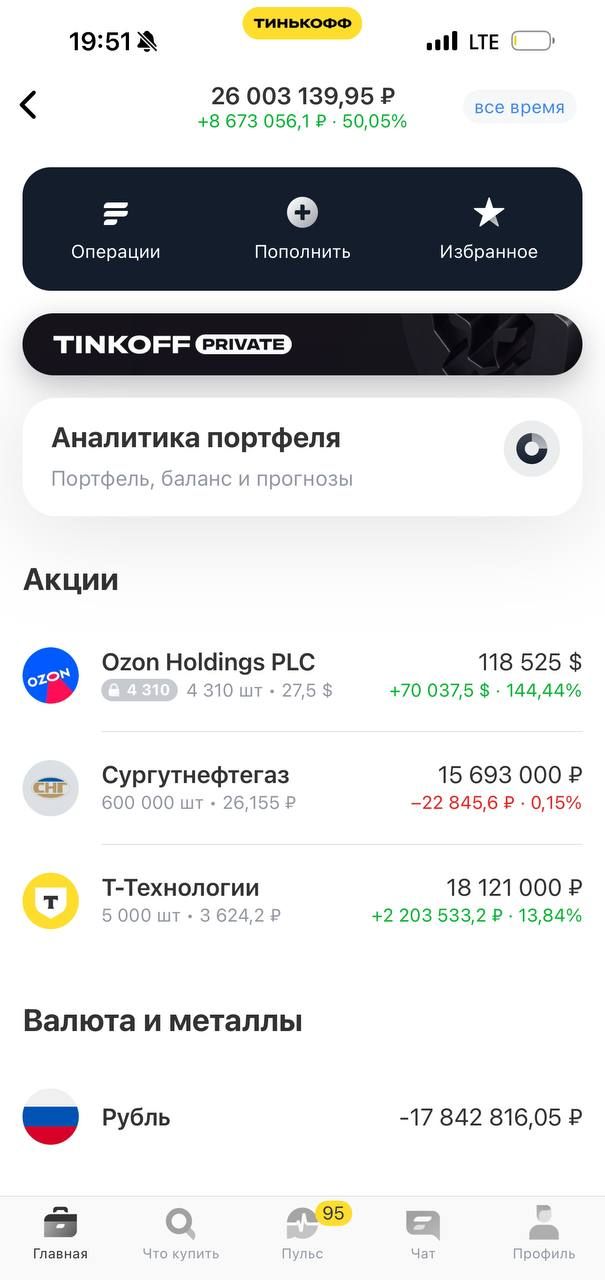Open the Рубль currency row
The width and height of the screenshot is (605, 1280).
(x=302, y=1117)
